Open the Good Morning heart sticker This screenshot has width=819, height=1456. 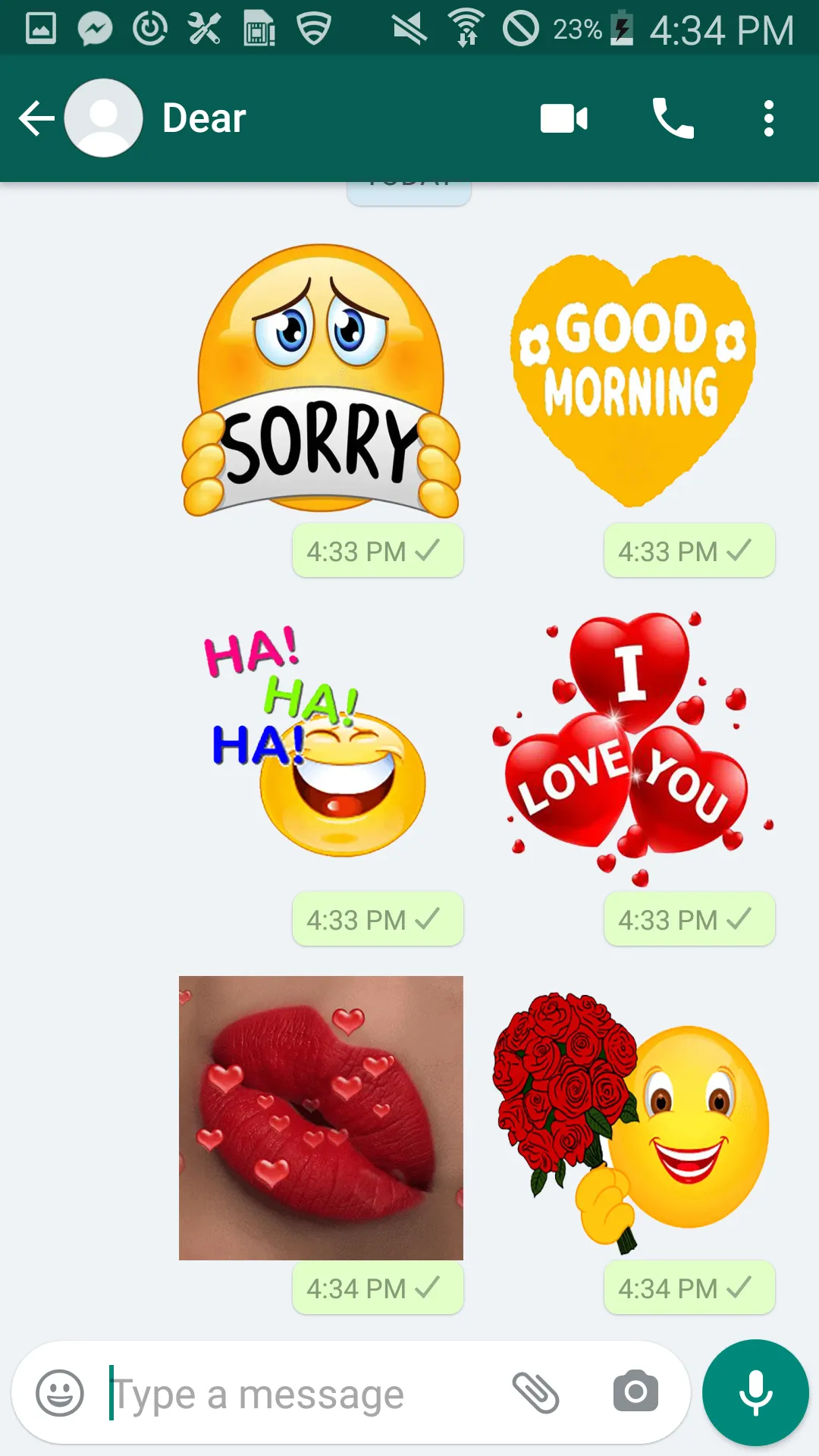click(633, 379)
